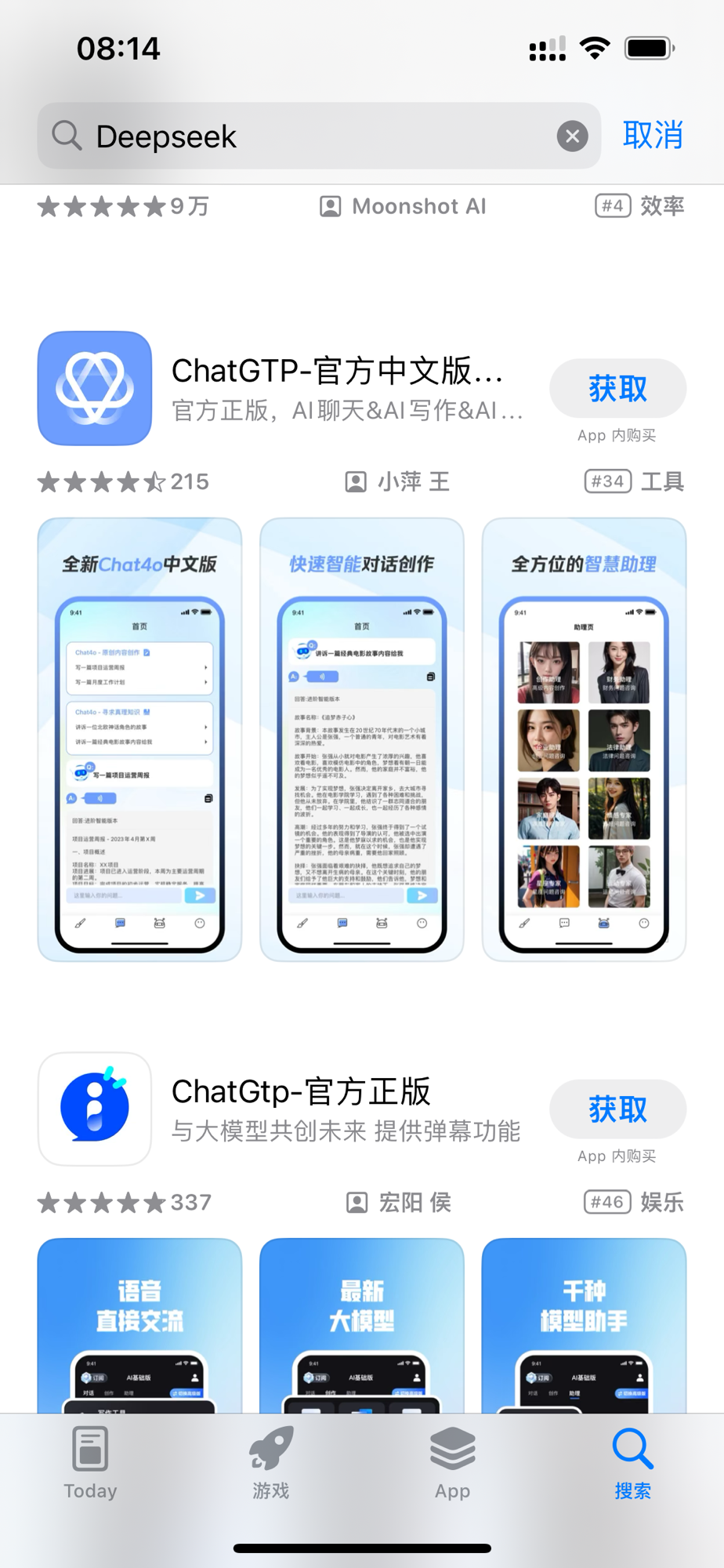
Task: Get the ChatGtp-官方正版 app
Action: [617, 1109]
